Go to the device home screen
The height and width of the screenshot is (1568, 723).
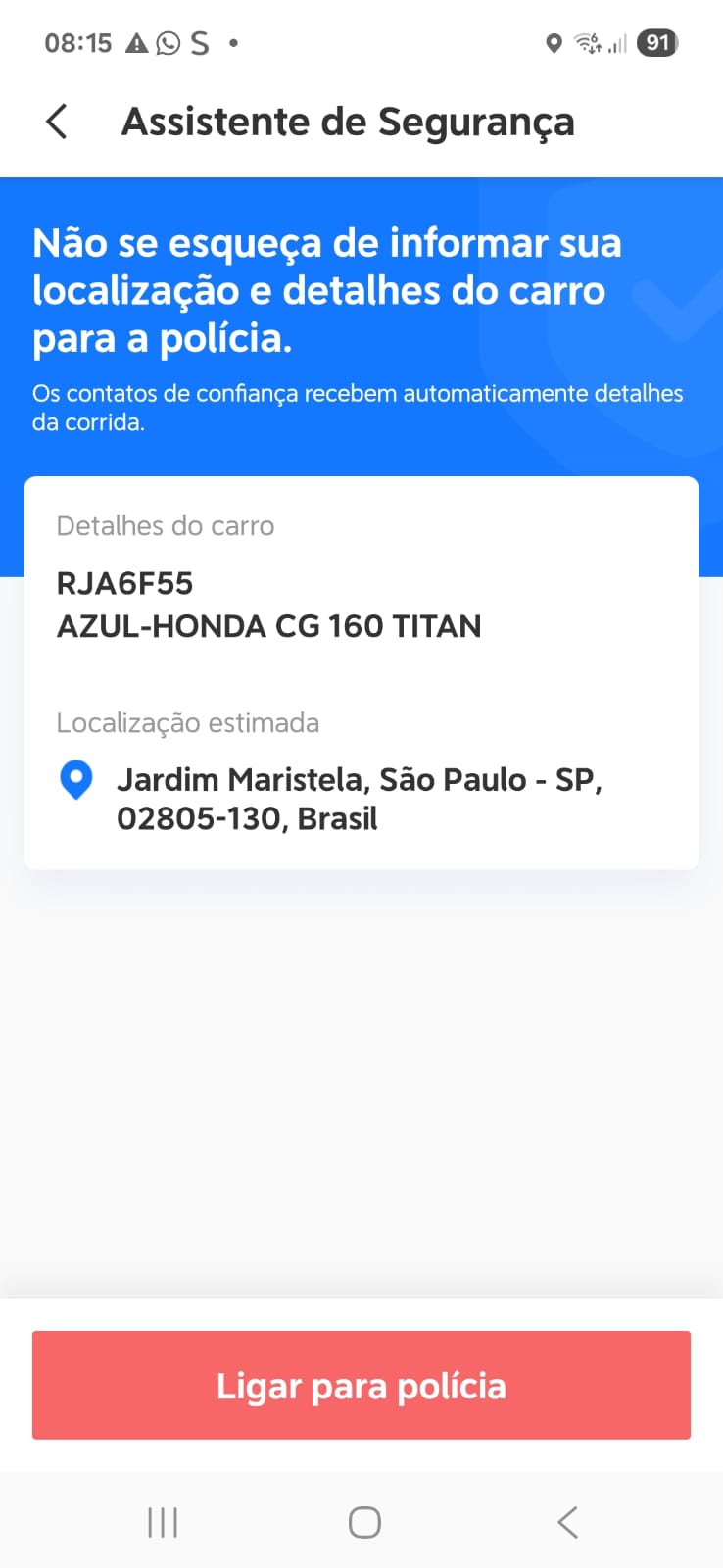coord(364,1522)
